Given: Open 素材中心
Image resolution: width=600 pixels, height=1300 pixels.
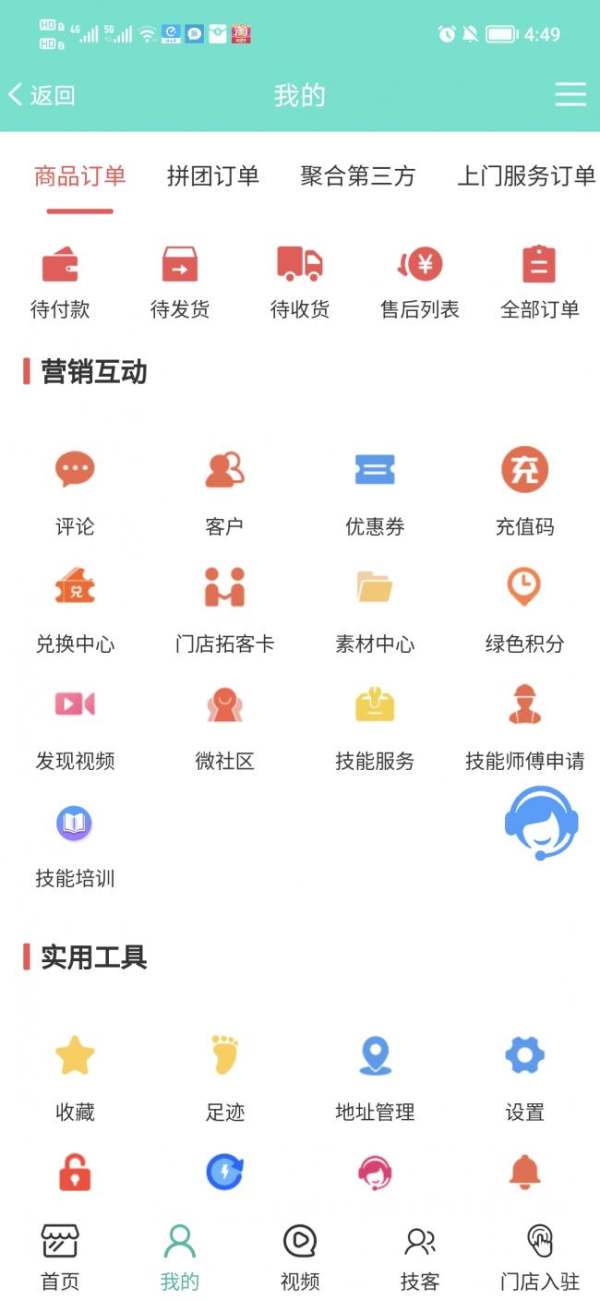Looking at the screenshot, I should coord(375,607).
